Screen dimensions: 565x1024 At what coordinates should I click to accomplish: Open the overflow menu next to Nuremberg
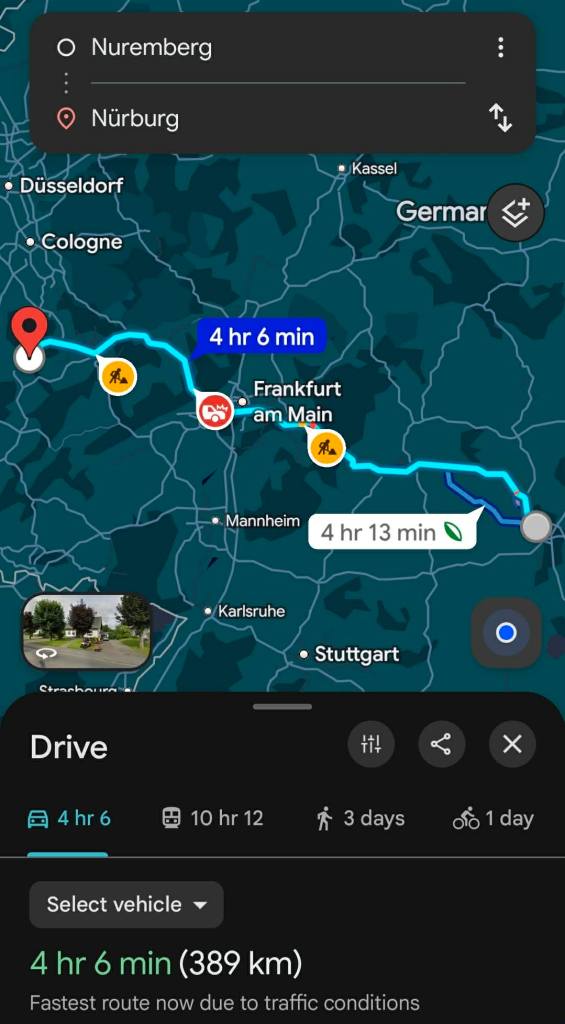tap(500, 47)
